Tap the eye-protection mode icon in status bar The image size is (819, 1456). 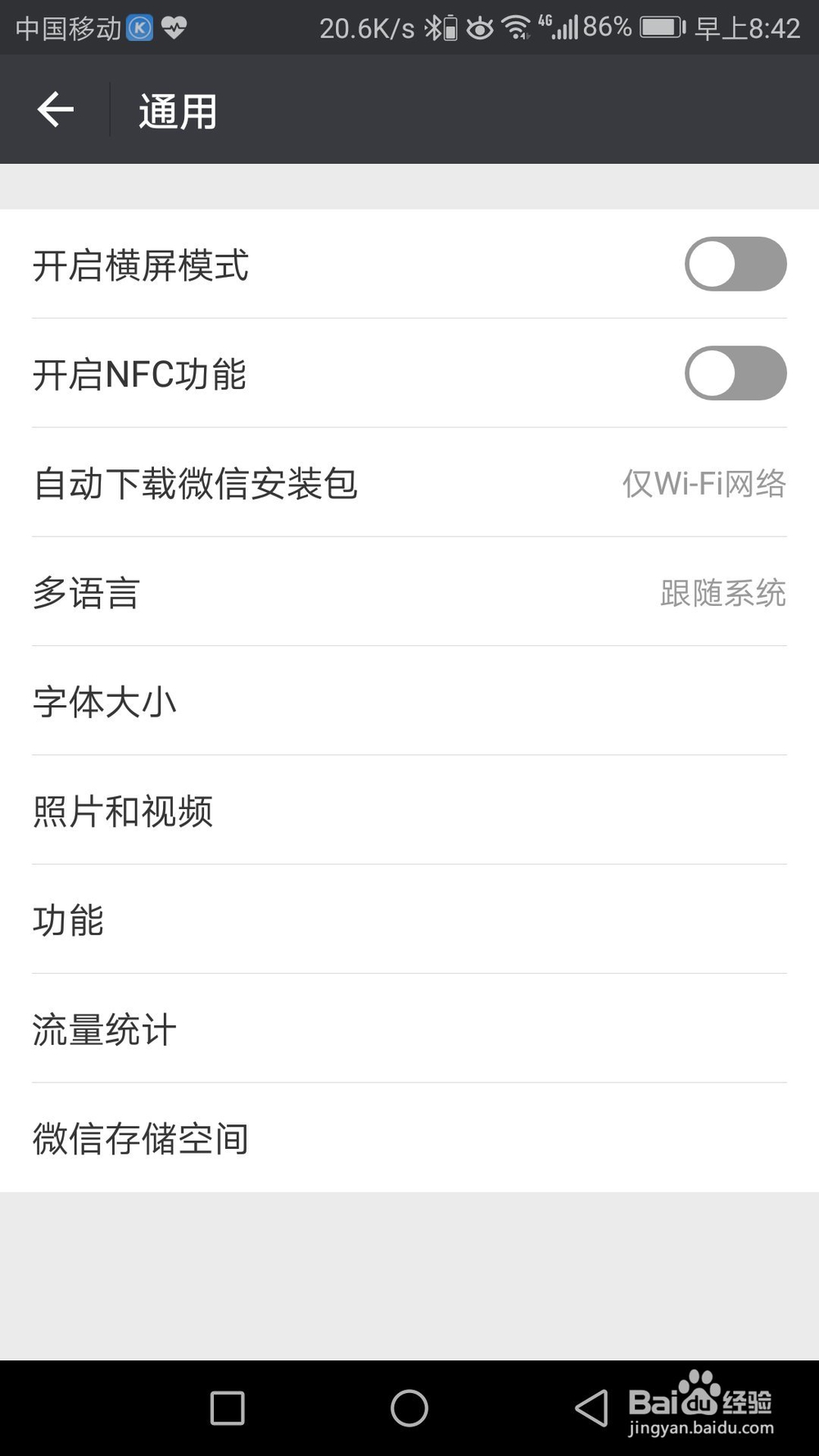click(479, 27)
